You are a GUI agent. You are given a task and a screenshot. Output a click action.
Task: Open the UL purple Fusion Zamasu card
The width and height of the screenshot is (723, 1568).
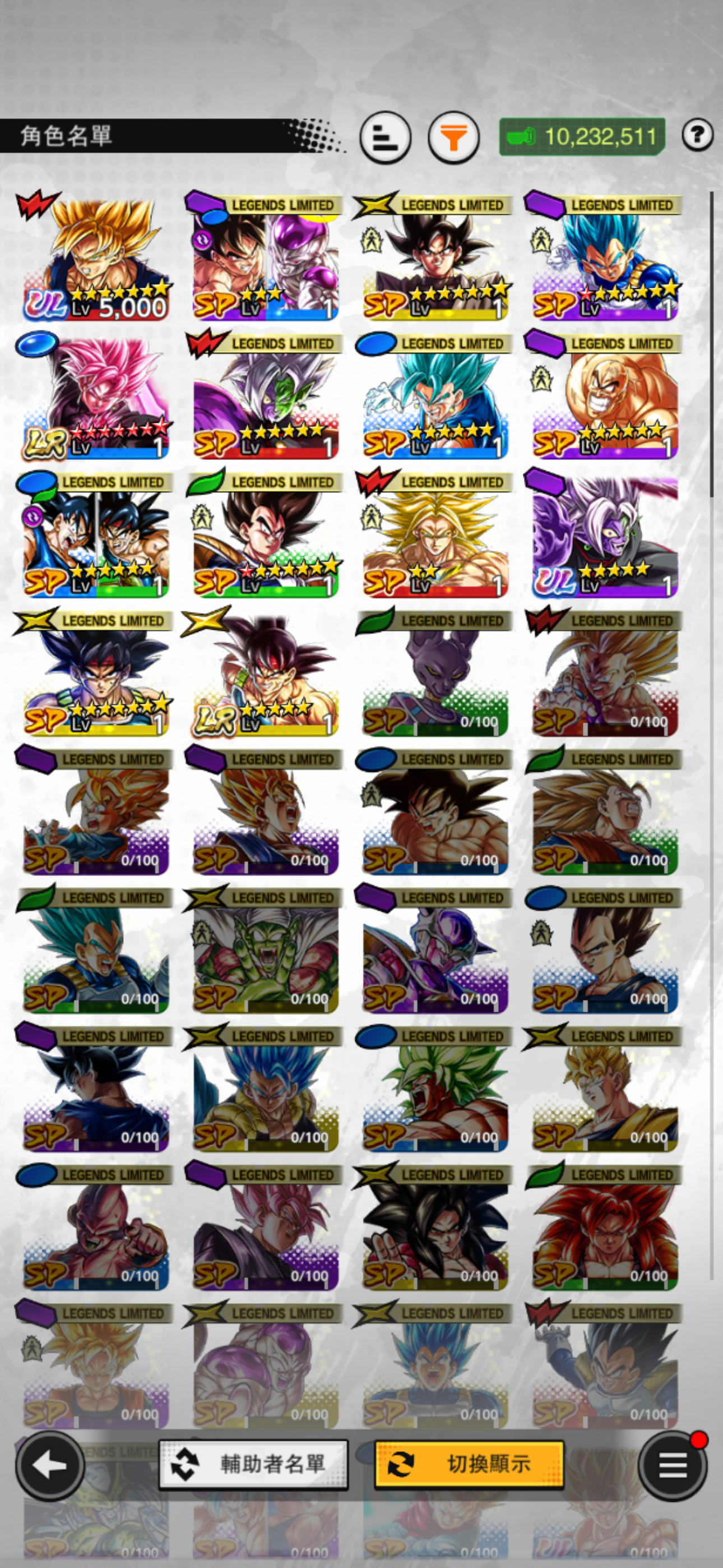click(605, 536)
